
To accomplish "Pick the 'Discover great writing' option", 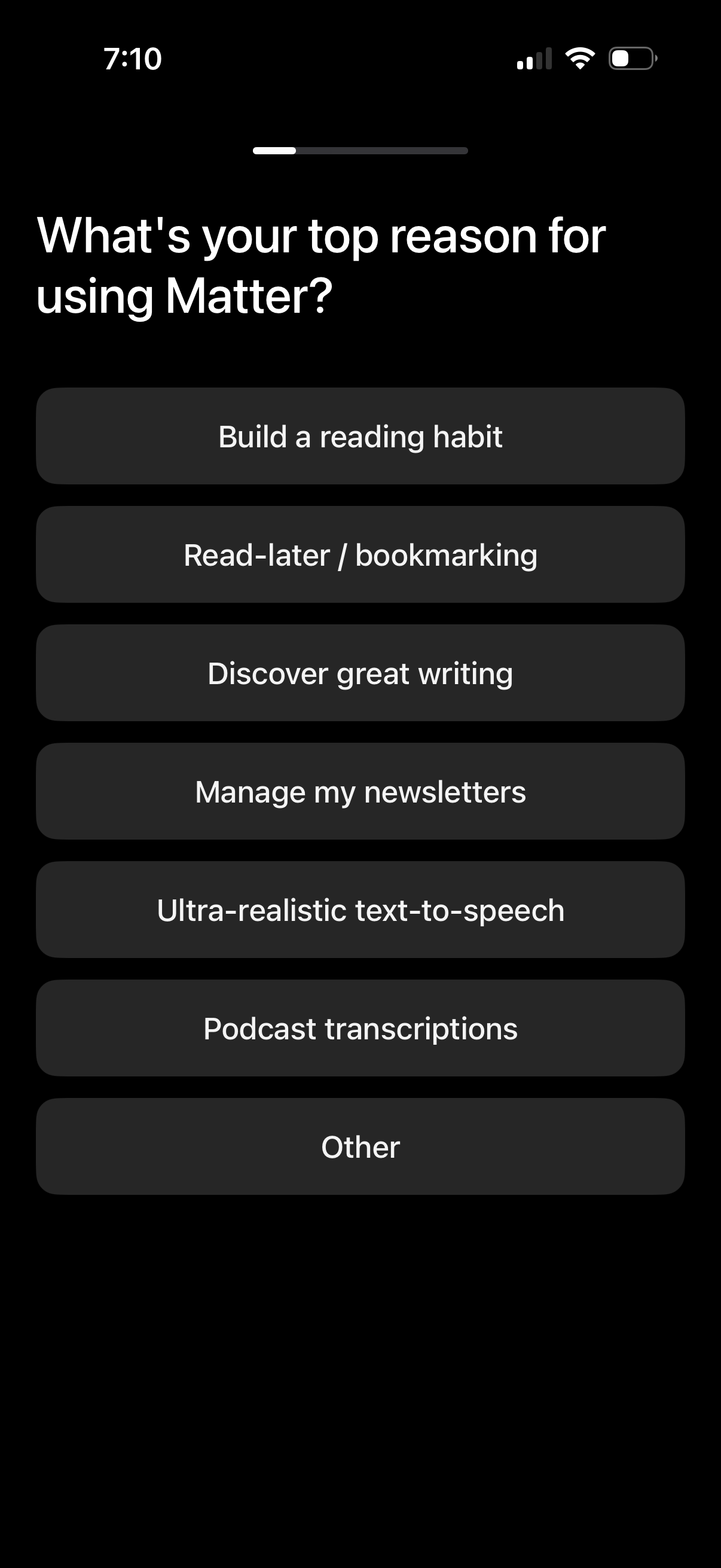I will (x=360, y=673).
